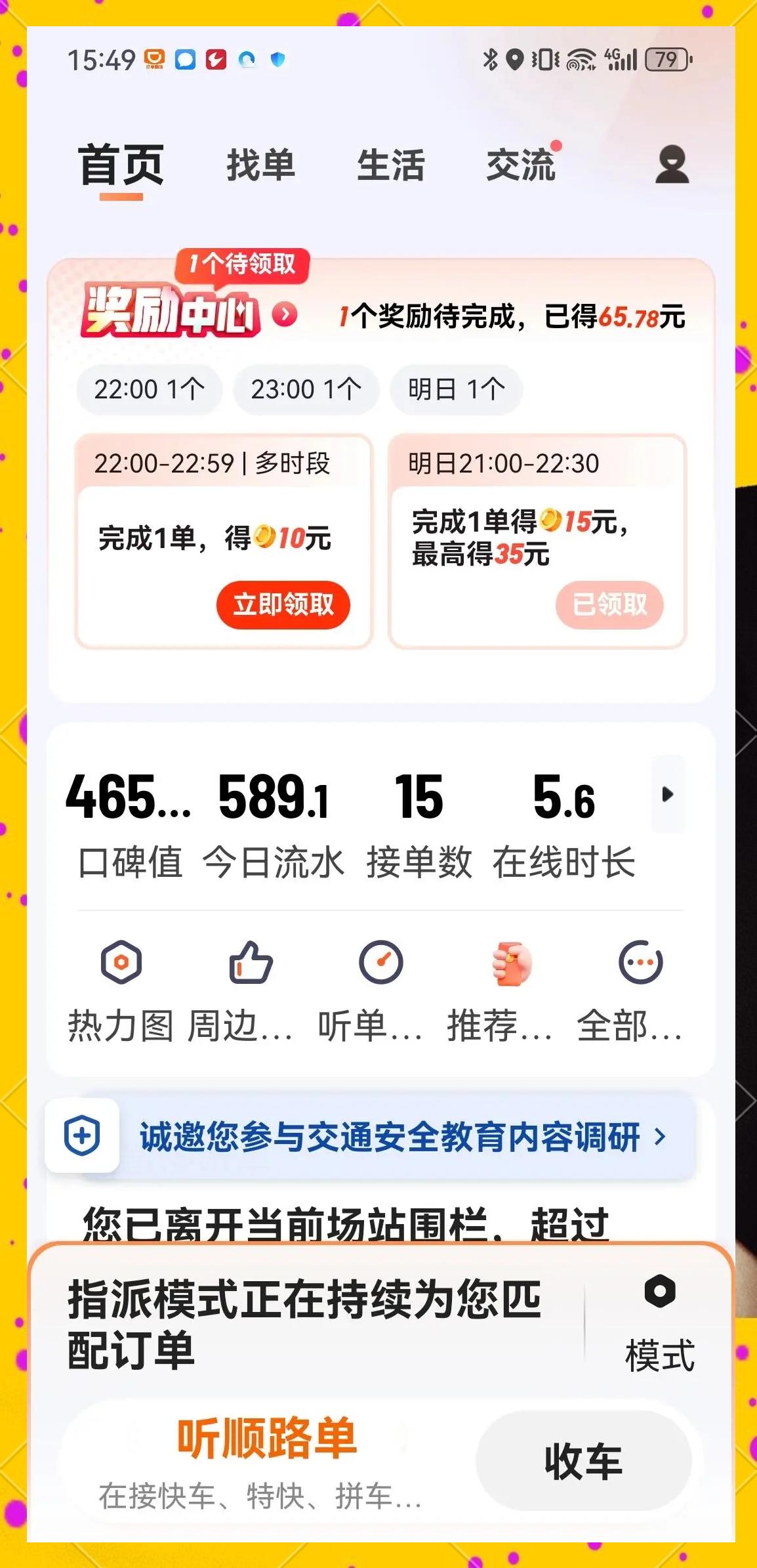Open profile via the person icon

[671, 164]
